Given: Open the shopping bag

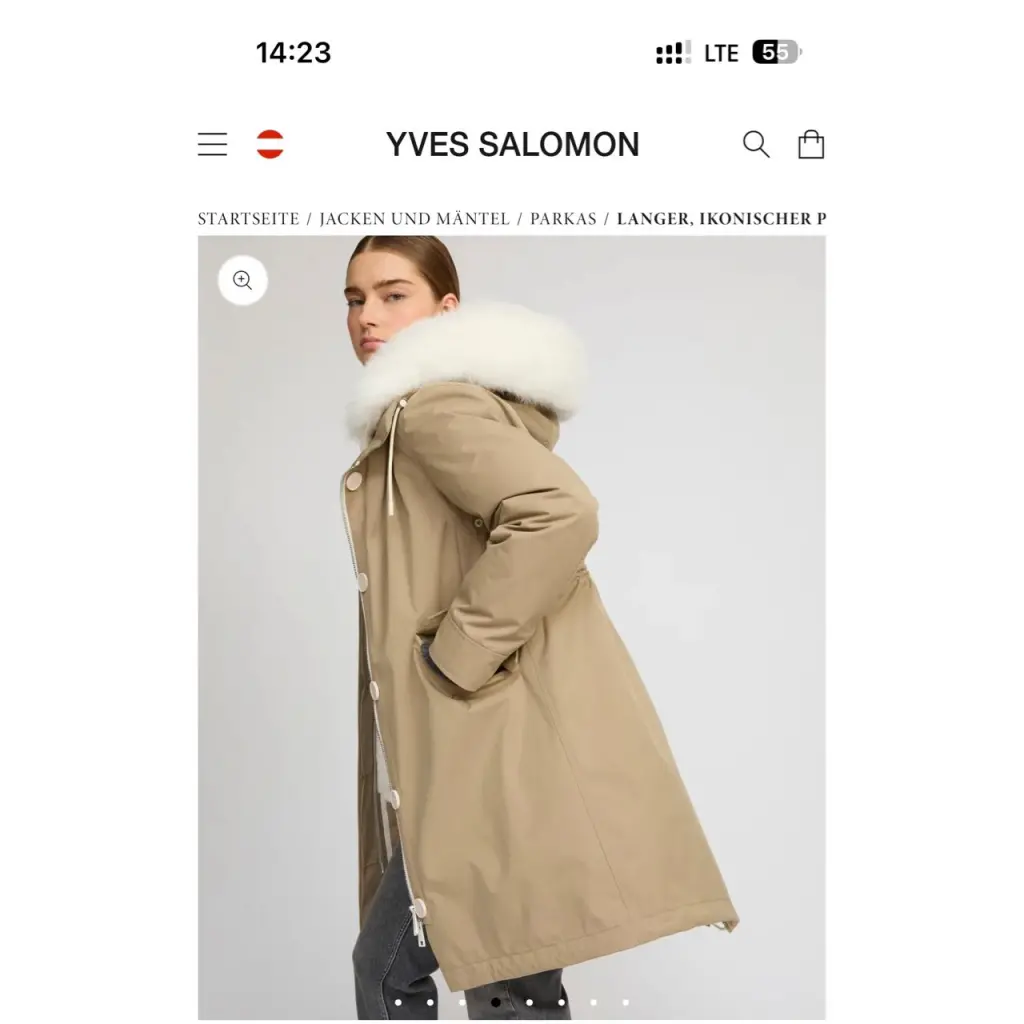Looking at the screenshot, I should pyautogui.click(x=811, y=145).
